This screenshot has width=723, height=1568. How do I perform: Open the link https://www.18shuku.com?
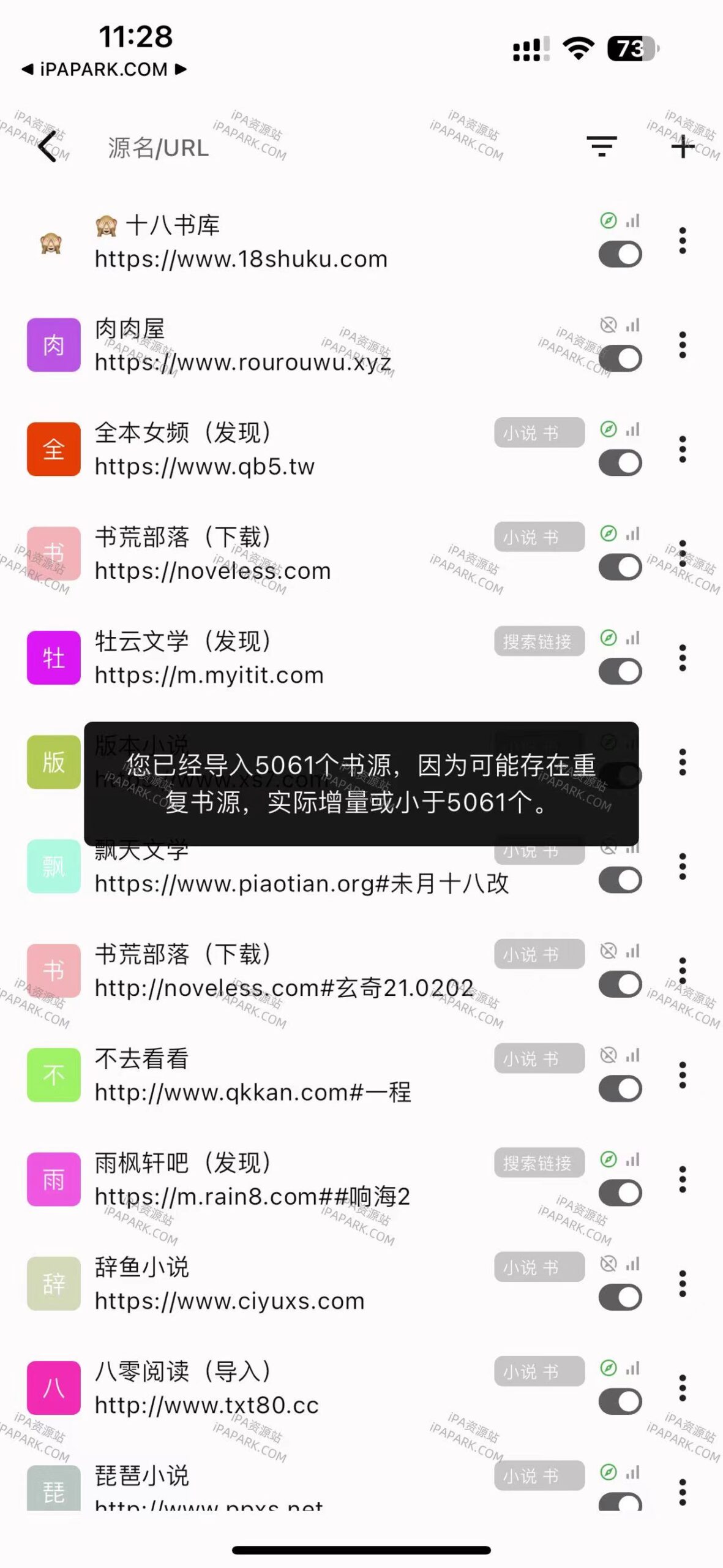click(x=241, y=258)
